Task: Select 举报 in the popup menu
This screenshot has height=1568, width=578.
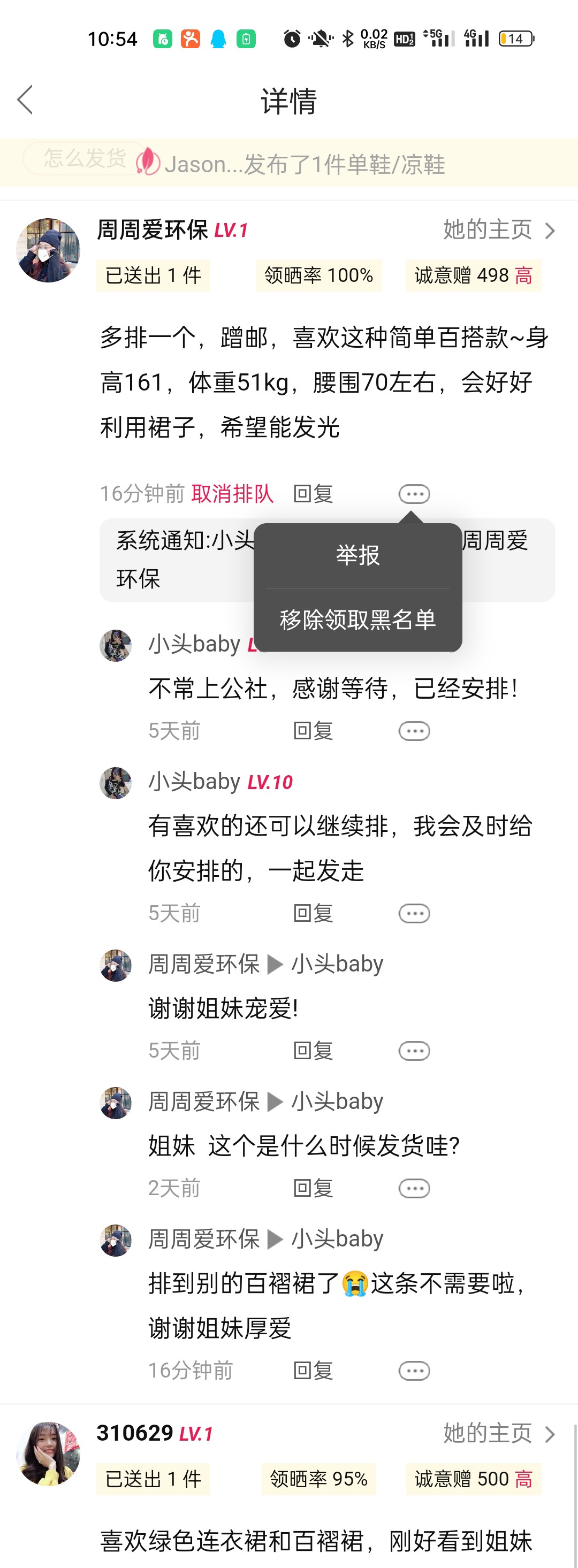Action: tap(358, 555)
